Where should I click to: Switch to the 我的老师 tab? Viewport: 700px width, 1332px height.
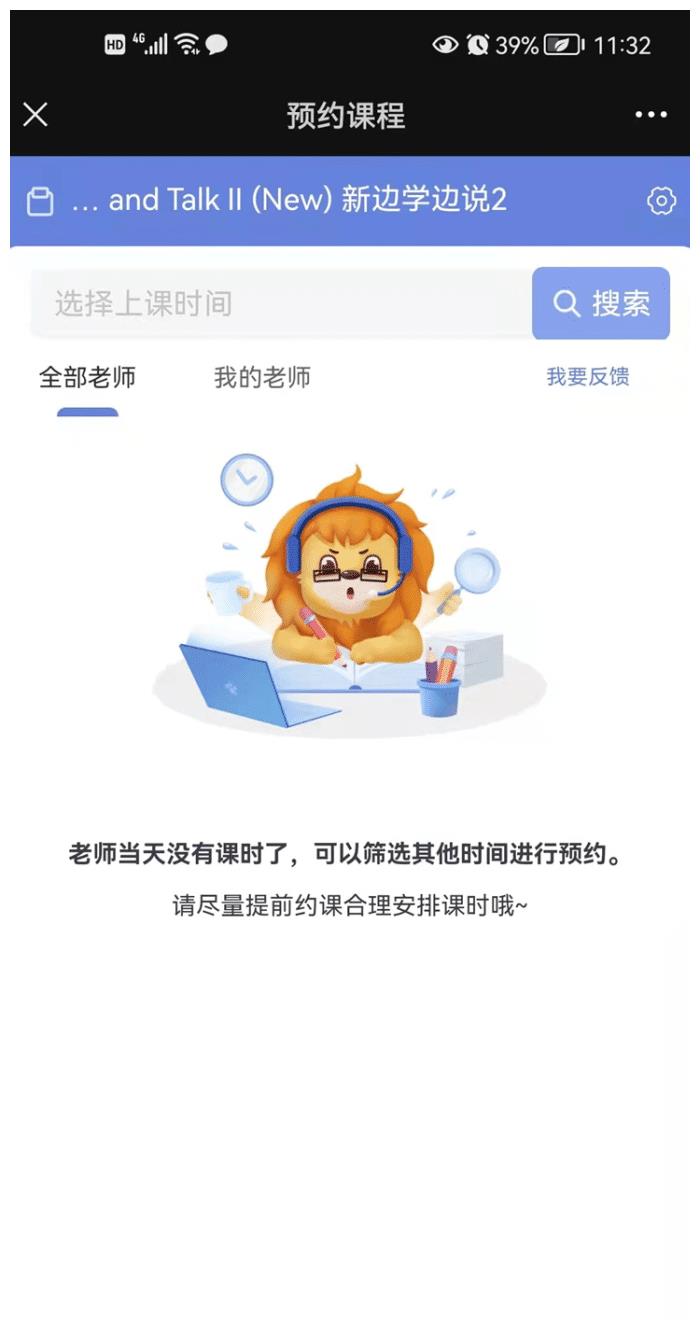click(262, 377)
